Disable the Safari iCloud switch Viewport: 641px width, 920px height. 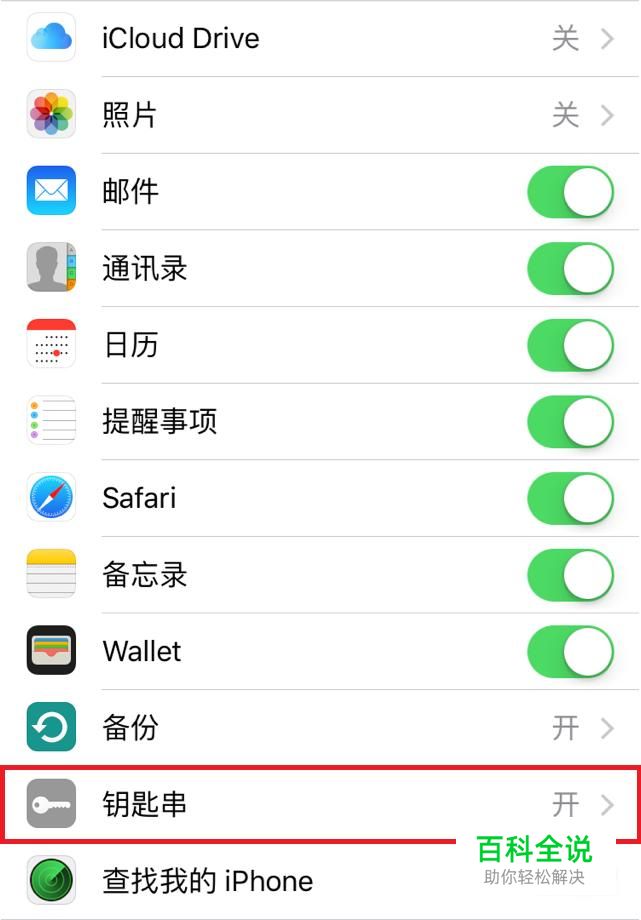click(570, 498)
